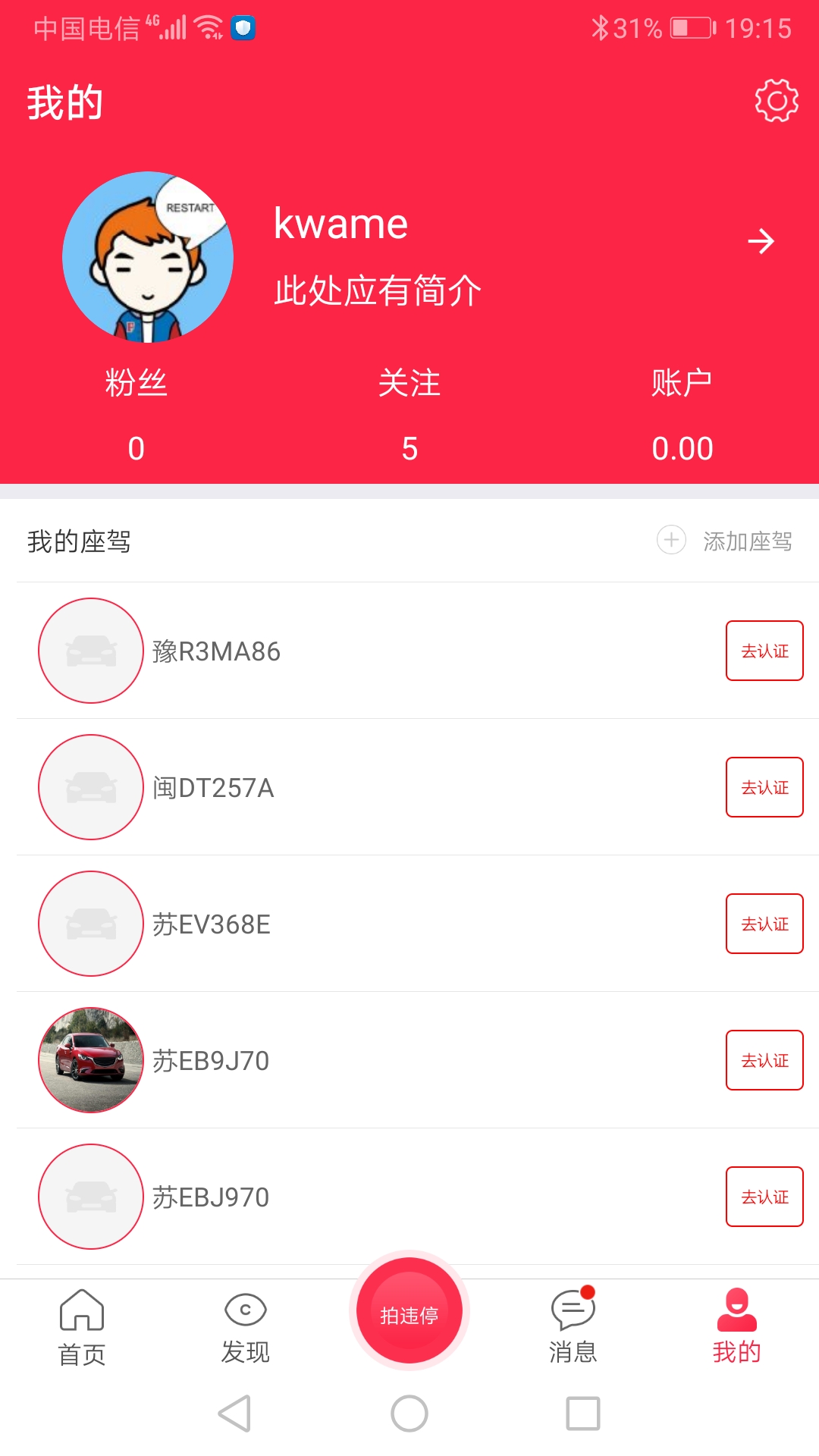This screenshot has width=819, height=1456.
Task: Open the 账户 account balance
Action: pyautogui.click(x=682, y=415)
